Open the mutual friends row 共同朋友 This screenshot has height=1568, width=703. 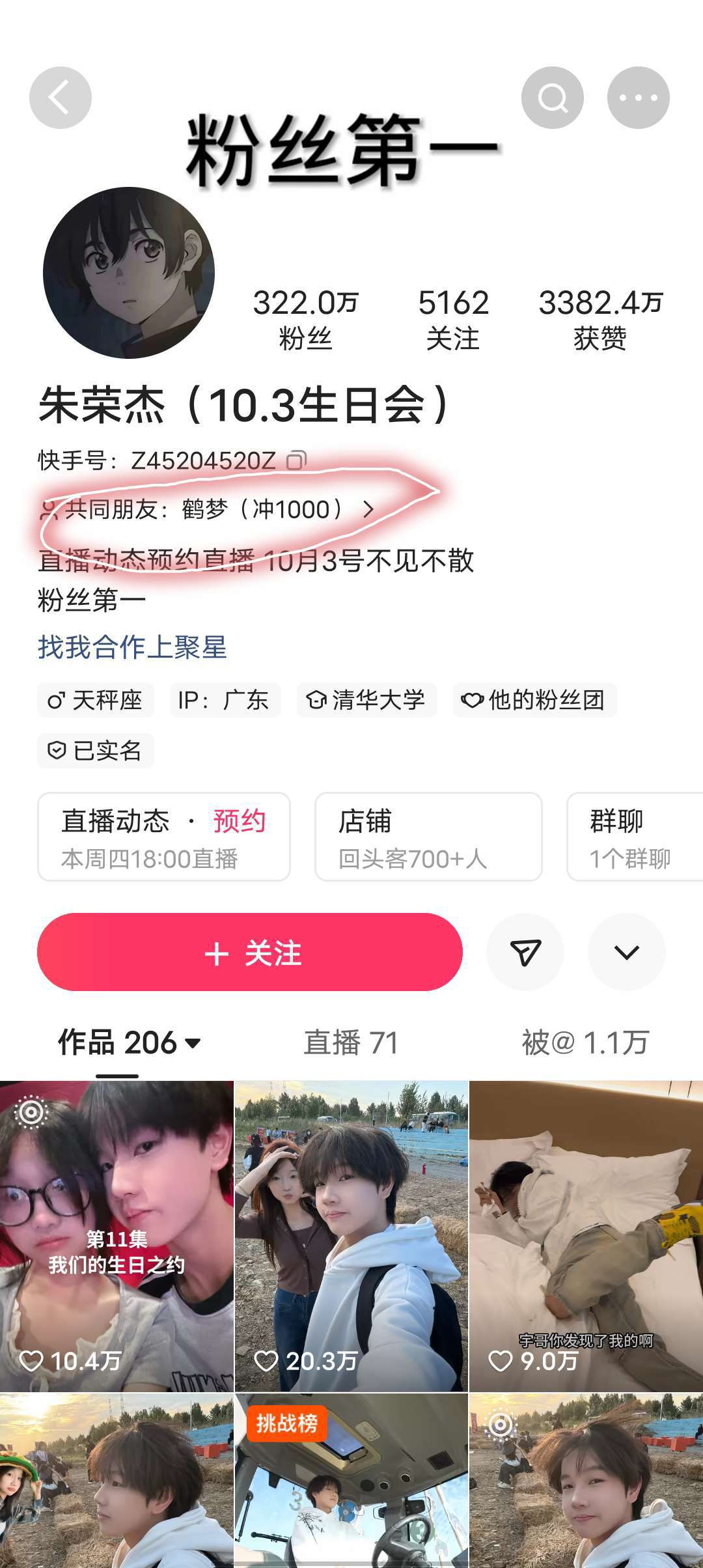click(x=207, y=509)
